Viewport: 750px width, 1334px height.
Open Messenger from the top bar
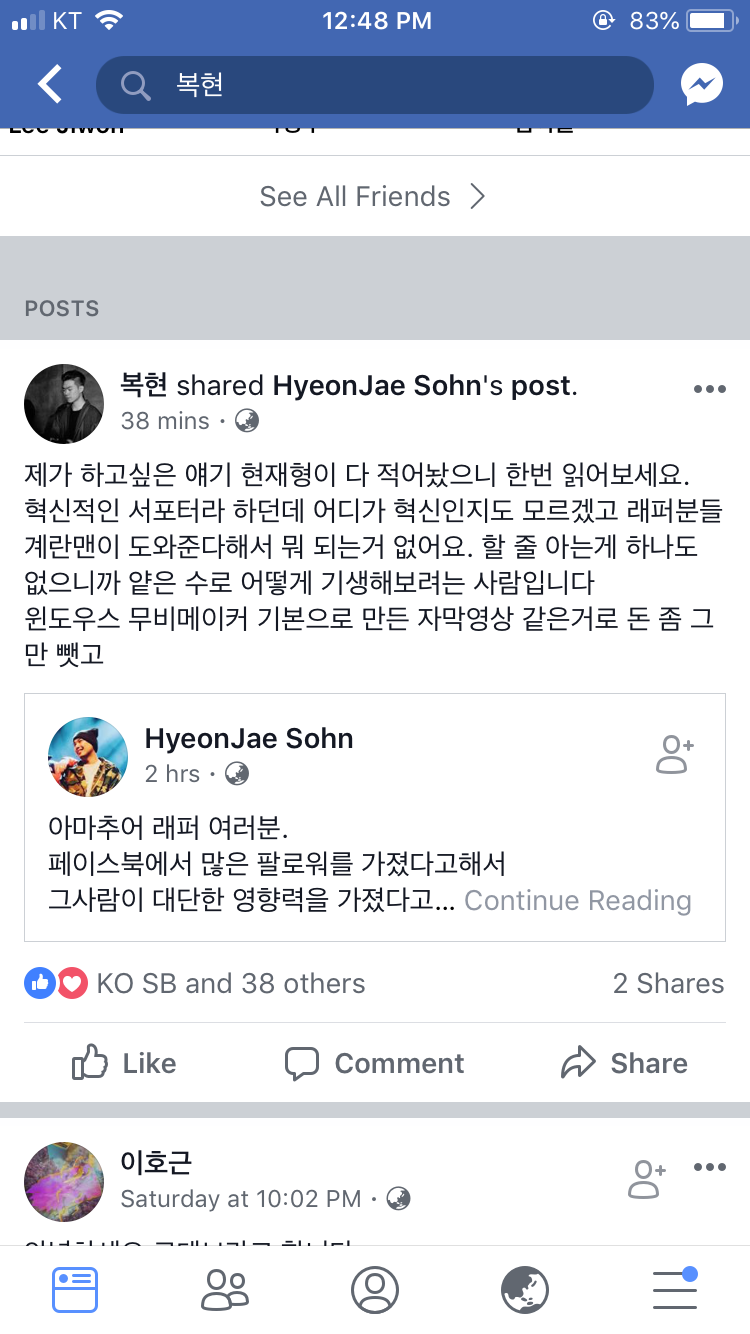pyautogui.click(x=702, y=85)
